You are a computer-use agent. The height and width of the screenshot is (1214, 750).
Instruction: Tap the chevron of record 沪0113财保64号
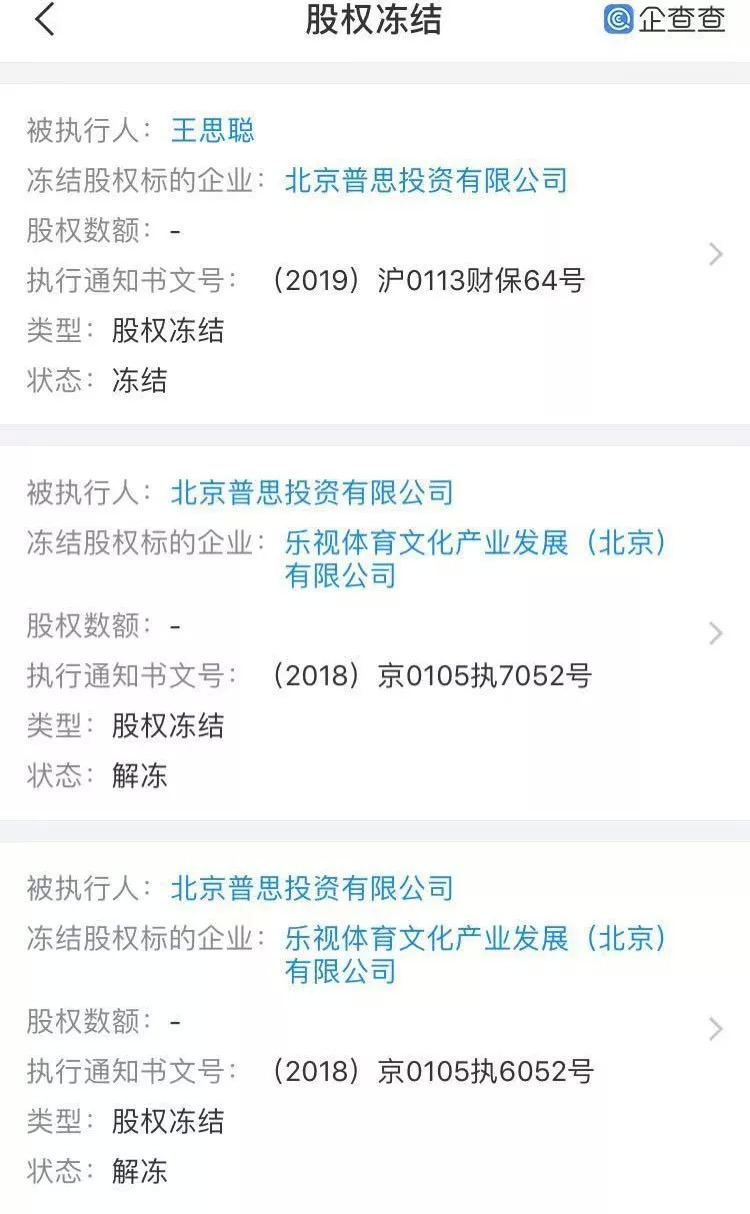pyautogui.click(x=715, y=255)
